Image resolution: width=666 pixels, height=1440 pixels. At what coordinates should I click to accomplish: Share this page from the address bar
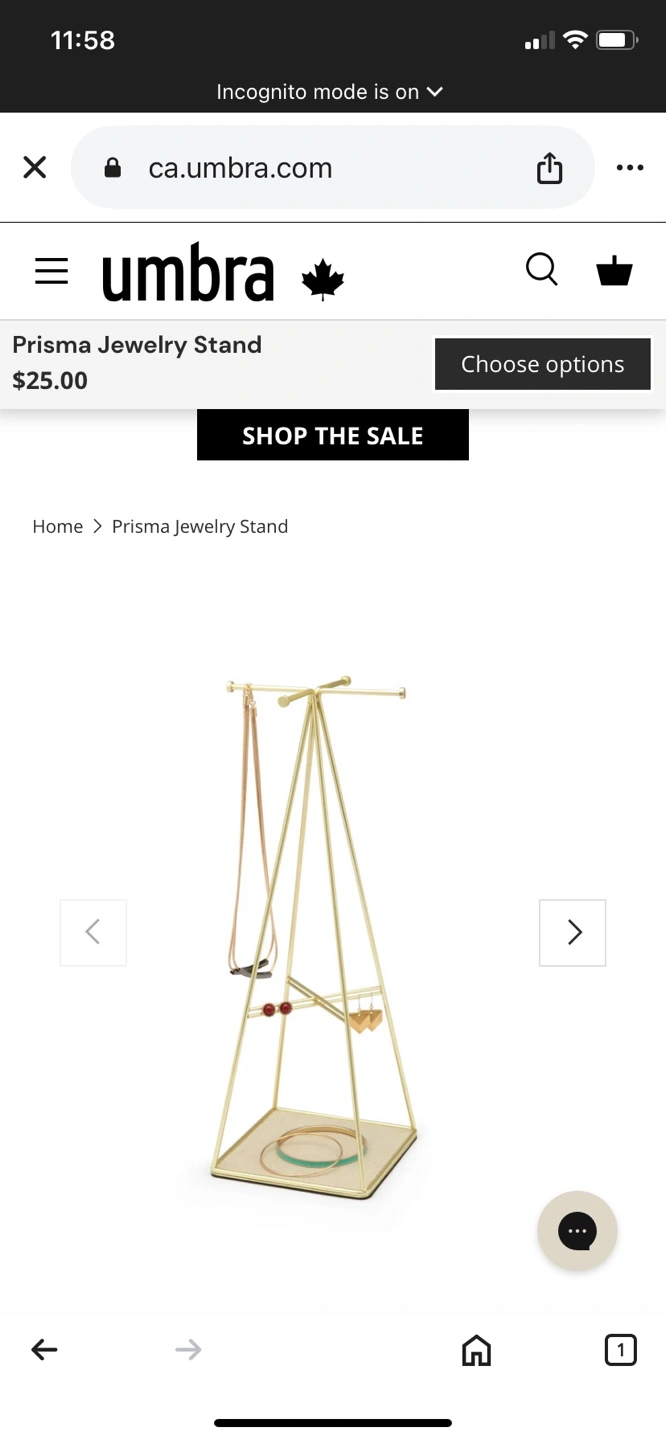pyautogui.click(x=549, y=168)
